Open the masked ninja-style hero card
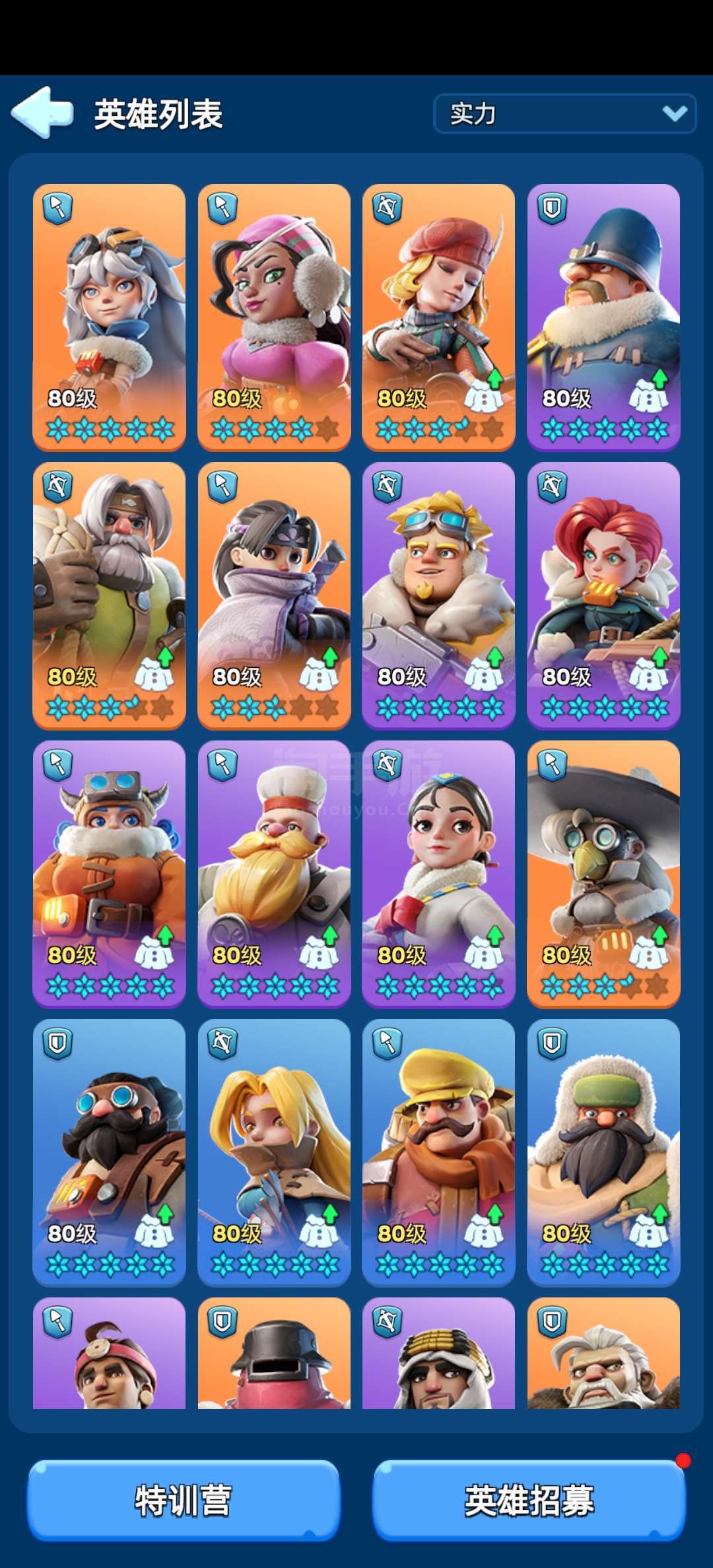 [x=274, y=596]
